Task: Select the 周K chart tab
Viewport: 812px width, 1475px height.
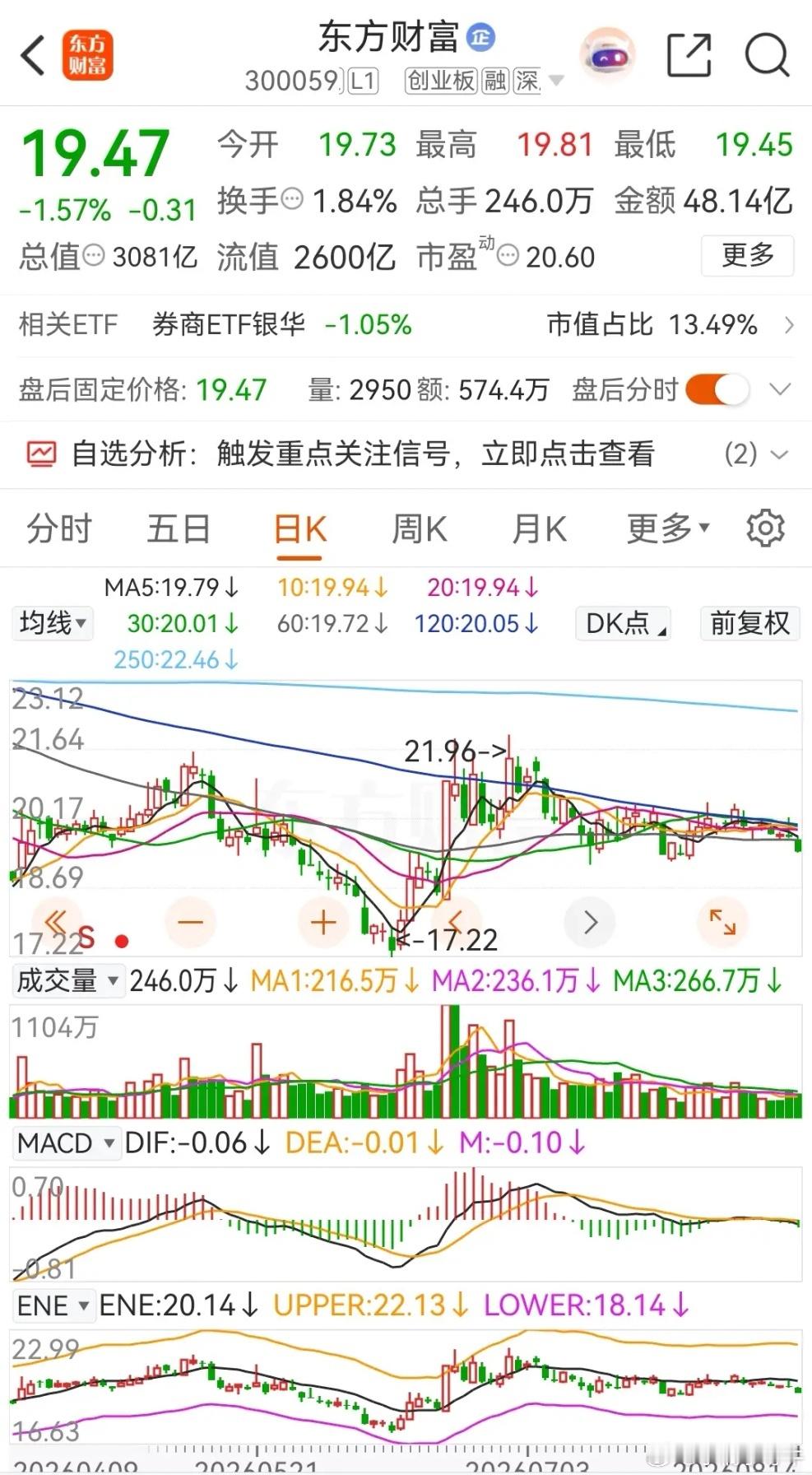Action: point(419,528)
